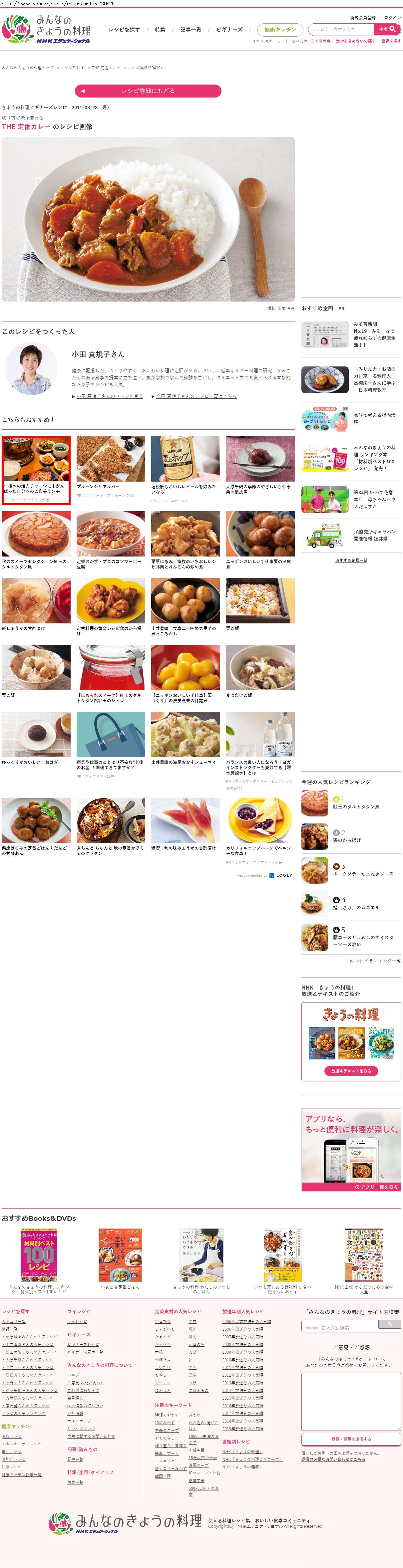Screen dimensions: 403x1568
Task: Open the ログイン link
Action: click(393, 18)
